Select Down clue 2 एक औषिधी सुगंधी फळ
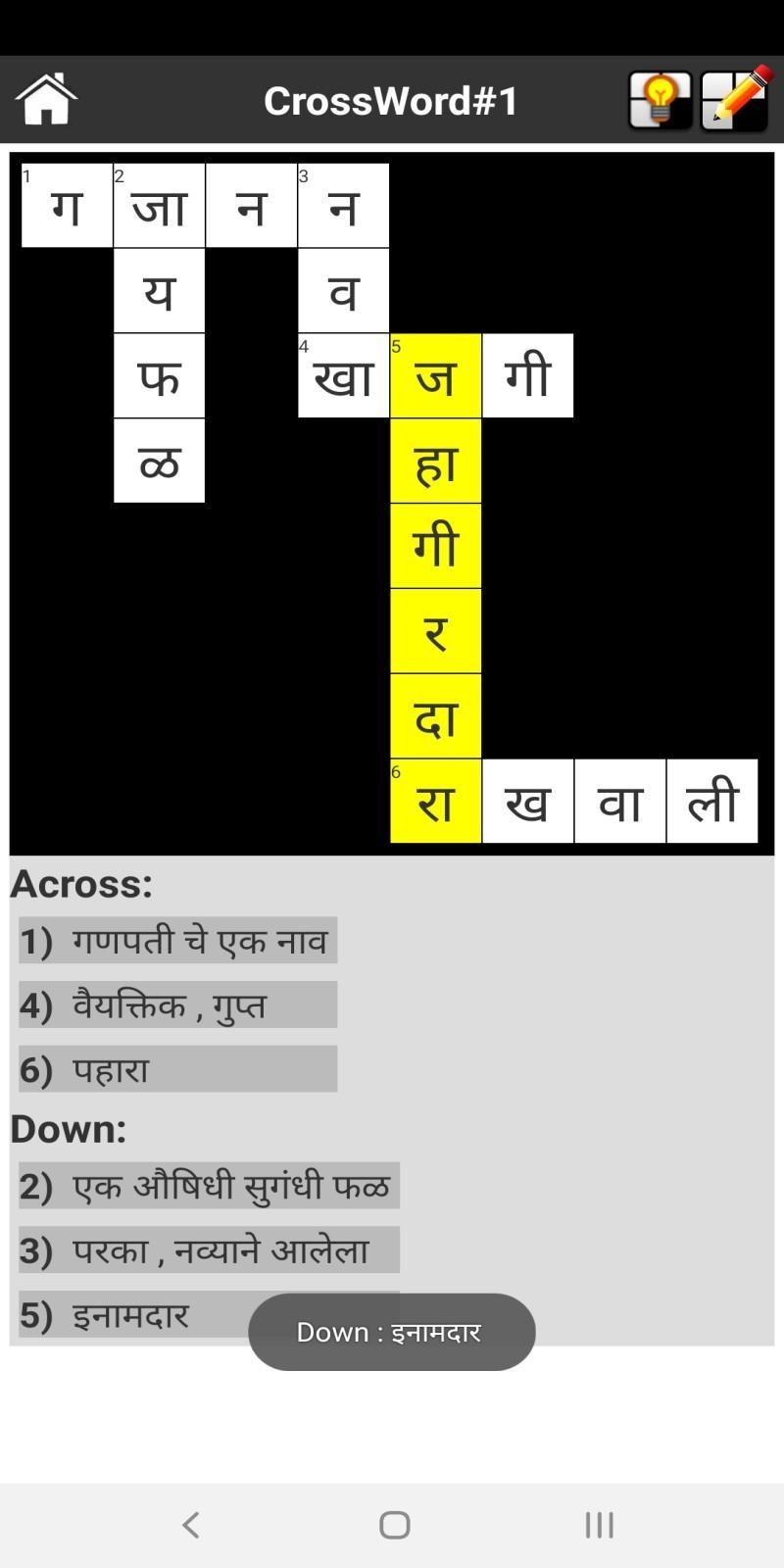Image resolution: width=784 pixels, height=1568 pixels. click(x=206, y=1185)
